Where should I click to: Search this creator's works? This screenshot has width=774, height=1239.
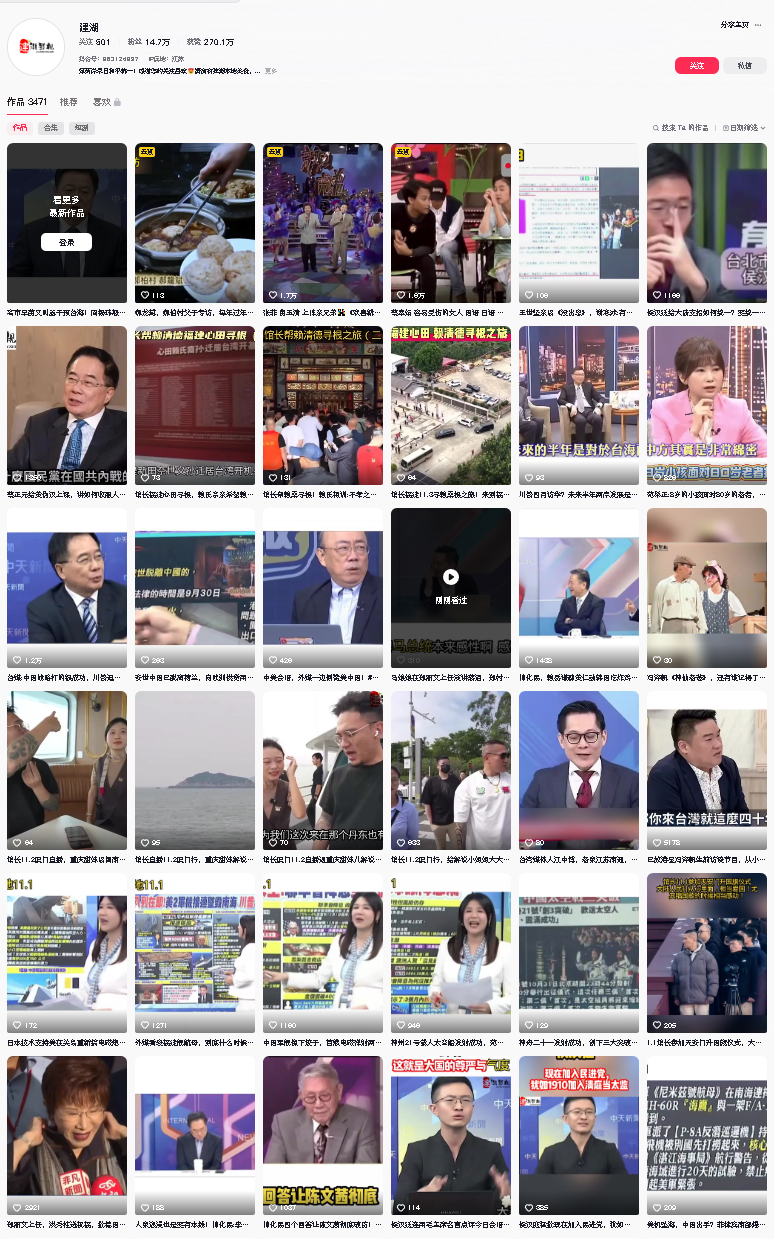click(x=685, y=128)
